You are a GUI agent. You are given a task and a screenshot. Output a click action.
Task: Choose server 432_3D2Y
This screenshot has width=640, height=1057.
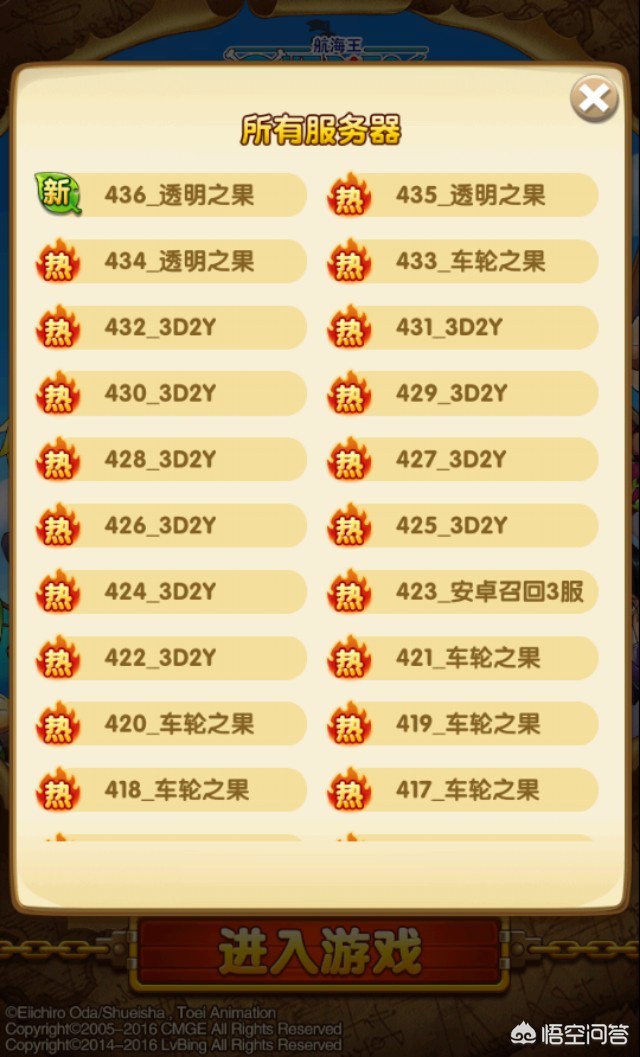[171, 327]
